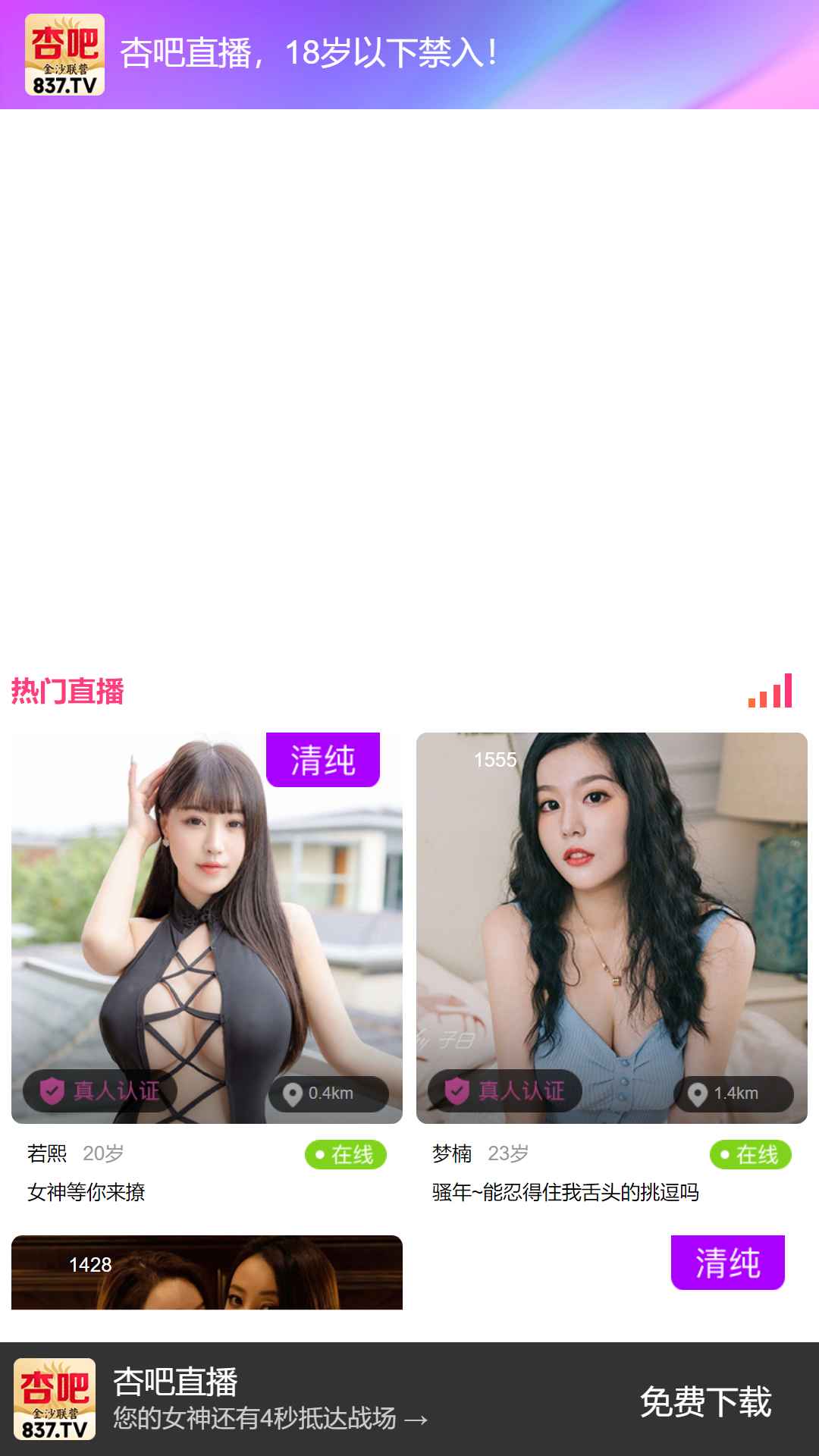Image resolution: width=819 pixels, height=1456 pixels.
Task: Open the live stream card labeled 1428
Action: [x=206, y=1272]
